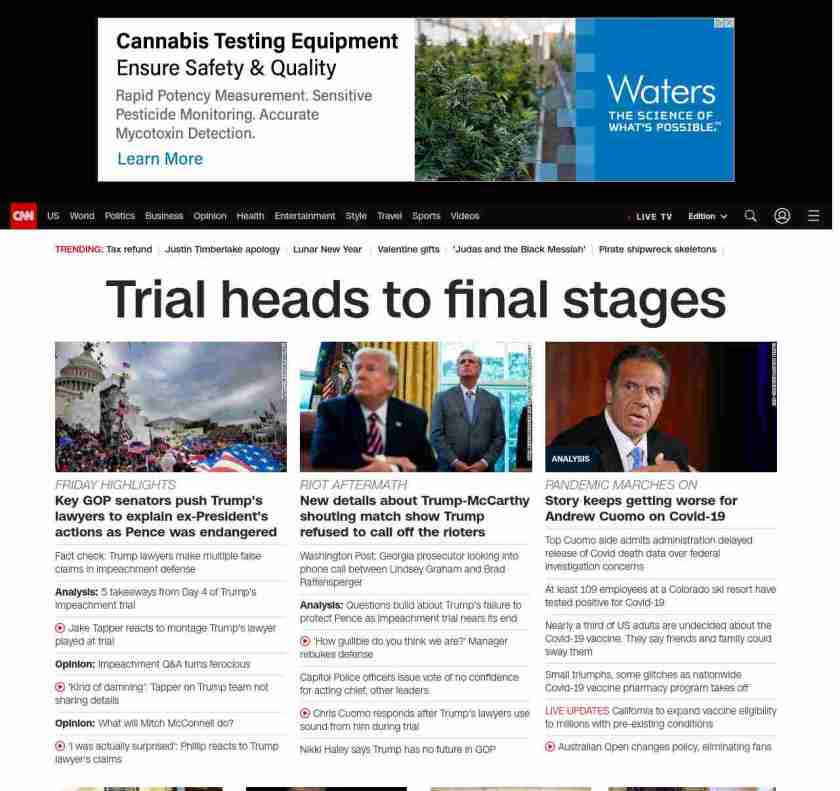Image resolution: width=840 pixels, height=791 pixels.
Task: Select trending topic Tax refund
Action: click(x=129, y=250)
